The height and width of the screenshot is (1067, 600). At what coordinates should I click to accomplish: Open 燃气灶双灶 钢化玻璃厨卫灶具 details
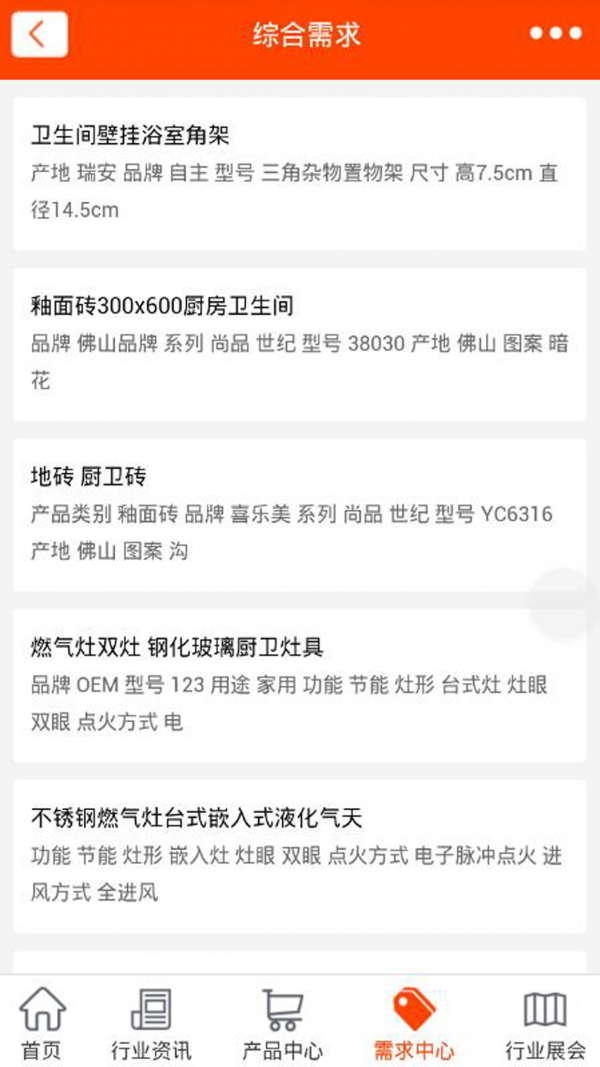coord(299,686)
